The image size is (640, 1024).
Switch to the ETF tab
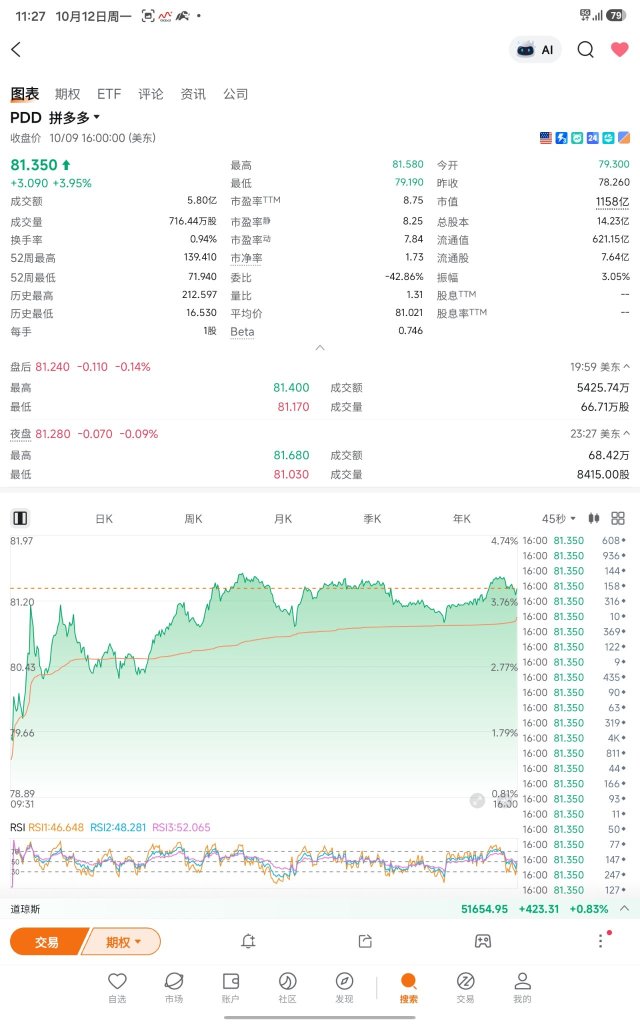point(109,94)
